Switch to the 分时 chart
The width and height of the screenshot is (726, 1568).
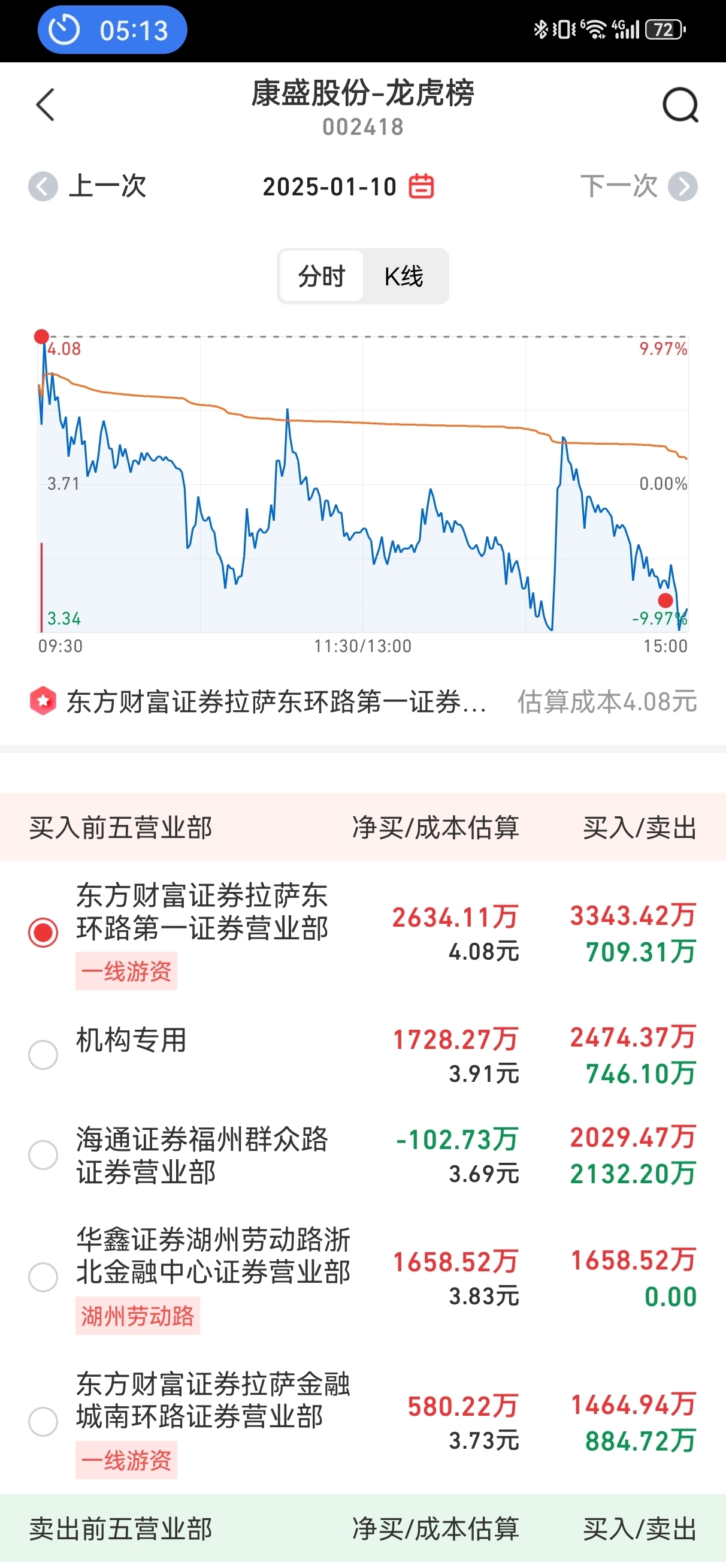tap(321, 276)
